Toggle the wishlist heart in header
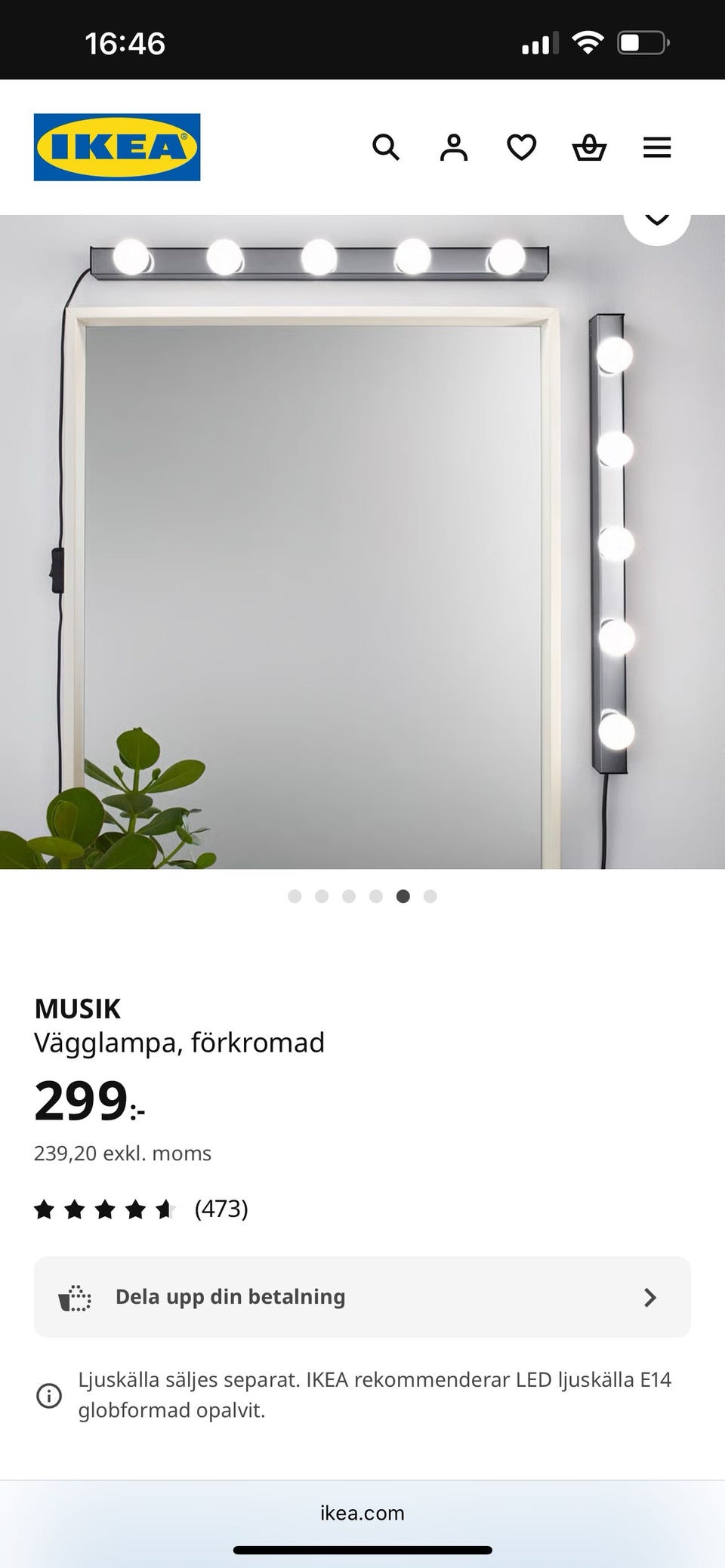Image resolution: width=725 pixels, height=1568 pixels. click(522, 147)
